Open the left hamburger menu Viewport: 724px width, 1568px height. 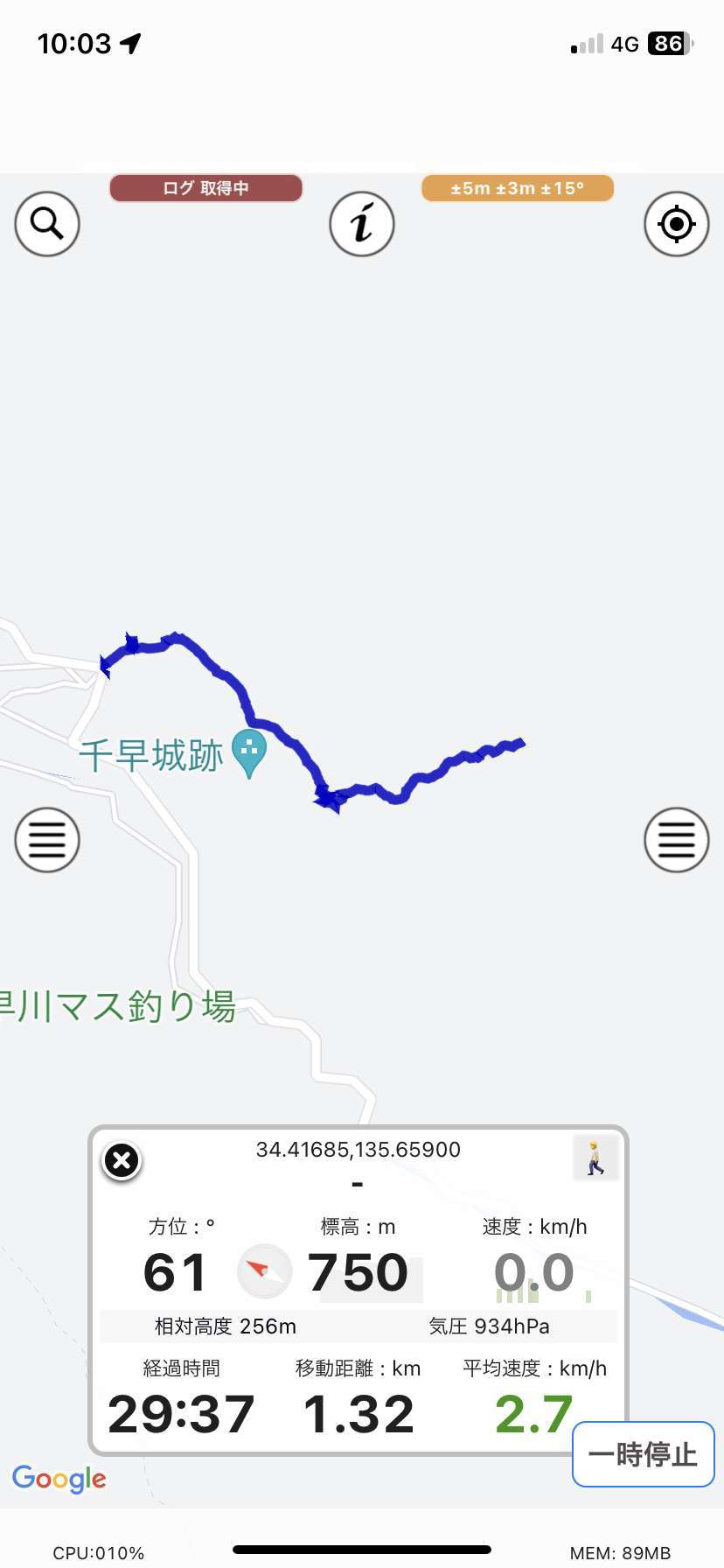(x=47, y=840)
